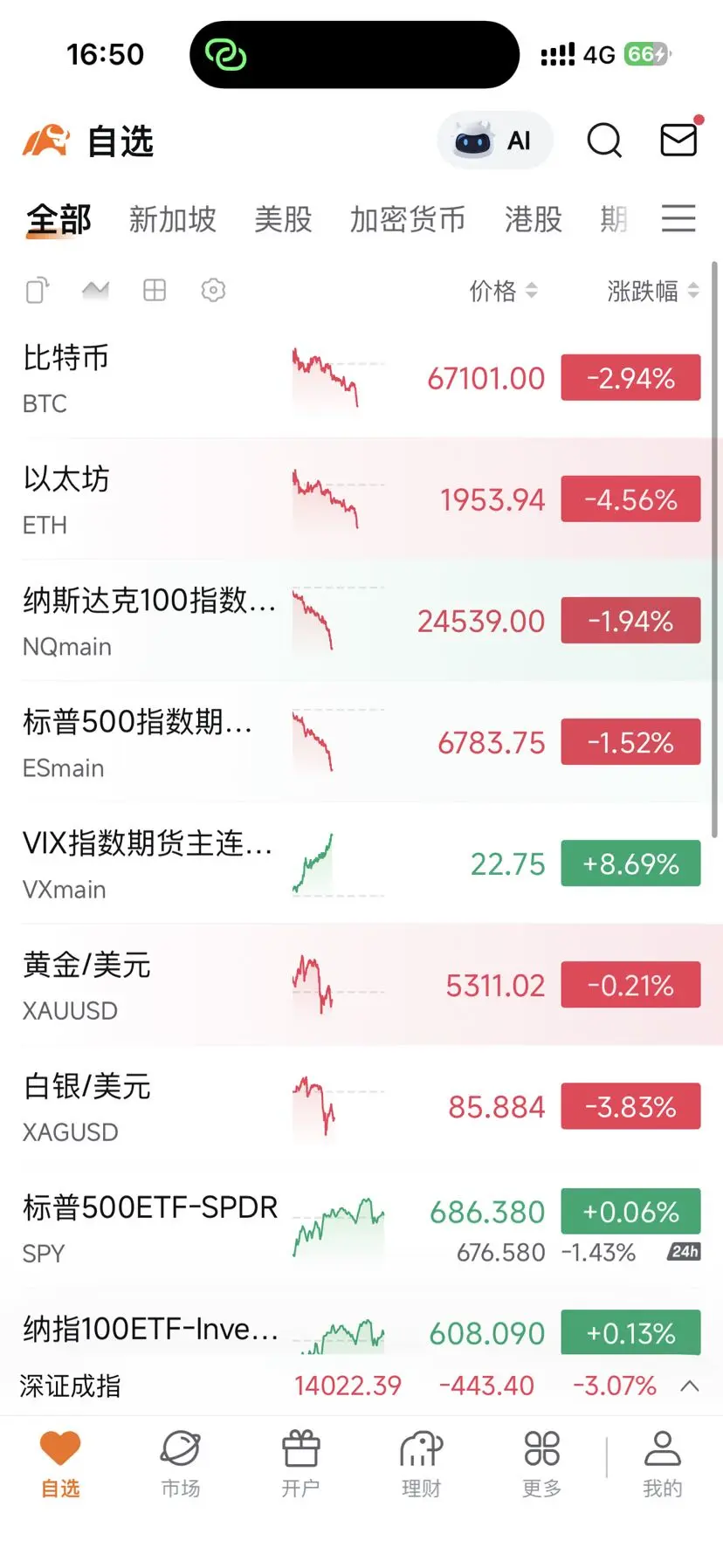Viewport: 723px width, 1568px height.
Task: Switch to grid layout view
Action: (155, 290)
